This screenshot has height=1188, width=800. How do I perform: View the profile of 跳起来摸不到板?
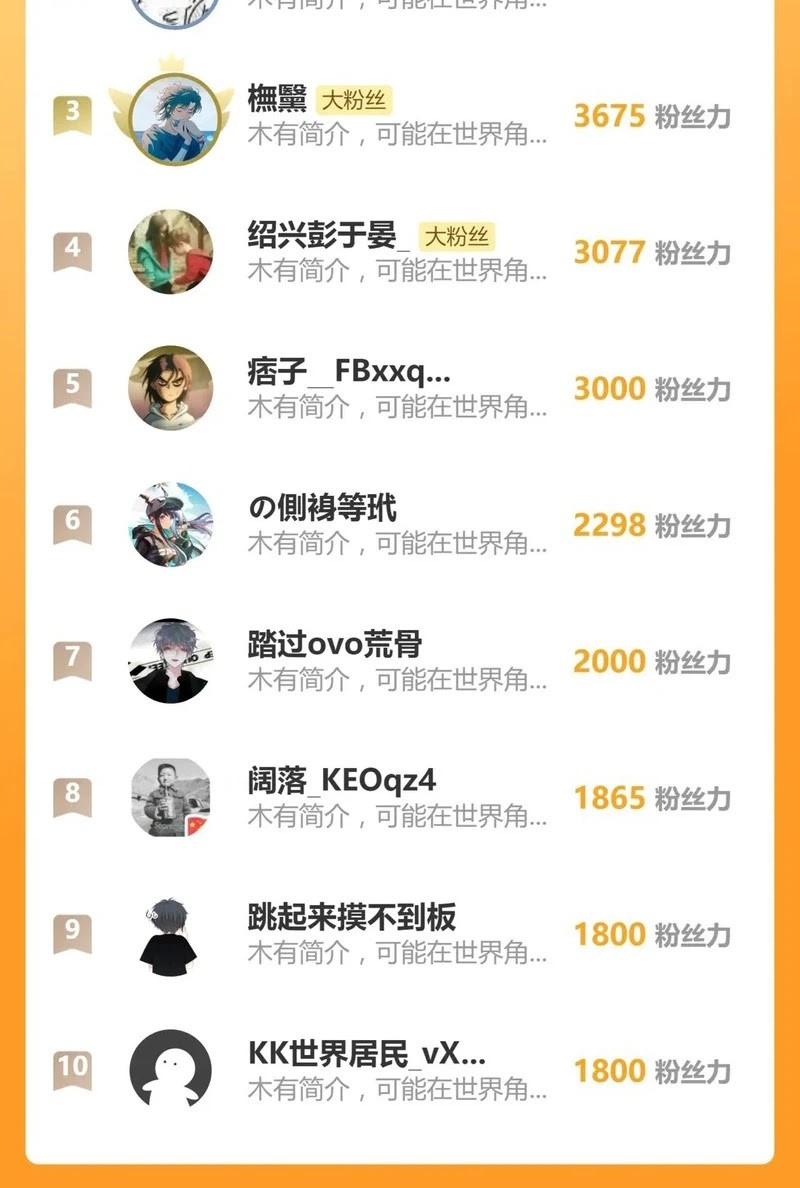point(352,916)
